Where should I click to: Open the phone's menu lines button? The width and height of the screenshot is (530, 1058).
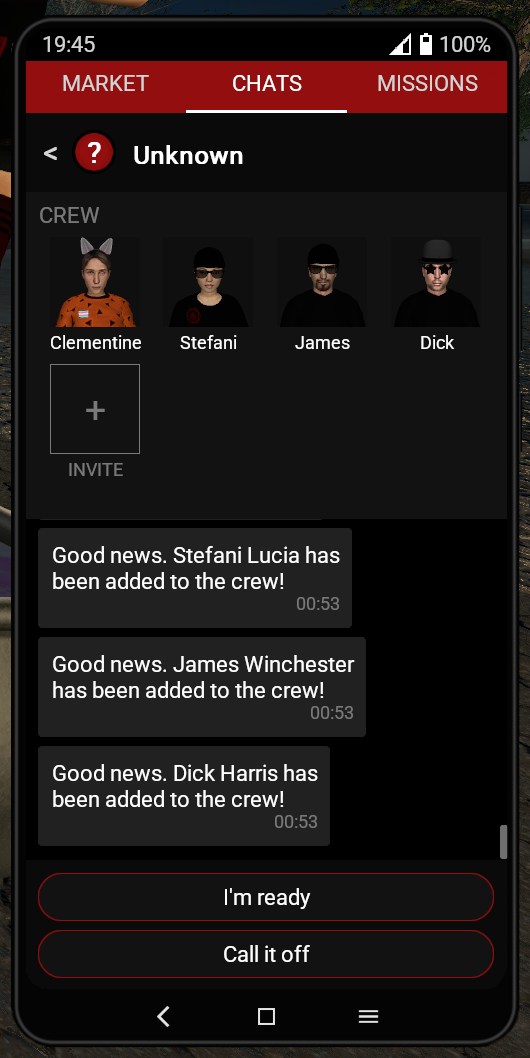368,1016
